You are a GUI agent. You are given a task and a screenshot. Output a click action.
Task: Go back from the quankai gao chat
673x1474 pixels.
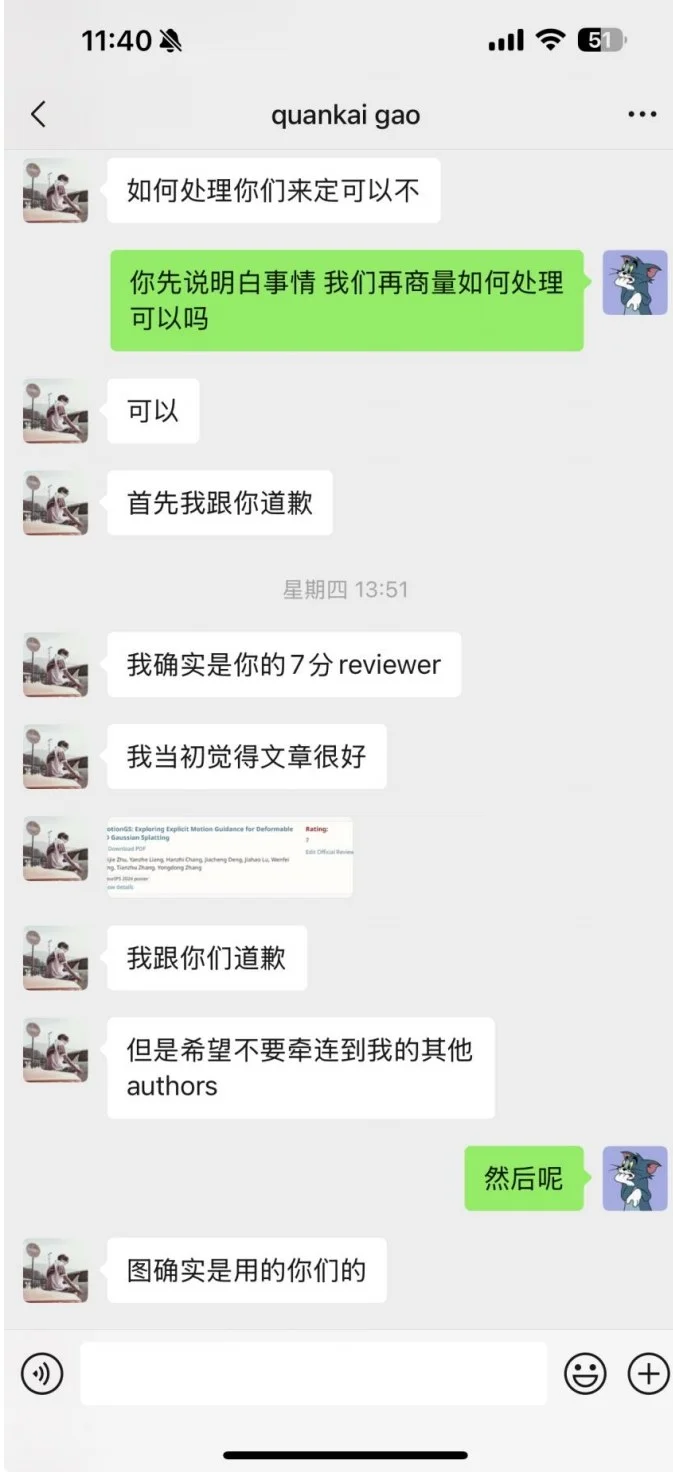tap(38, 114)
